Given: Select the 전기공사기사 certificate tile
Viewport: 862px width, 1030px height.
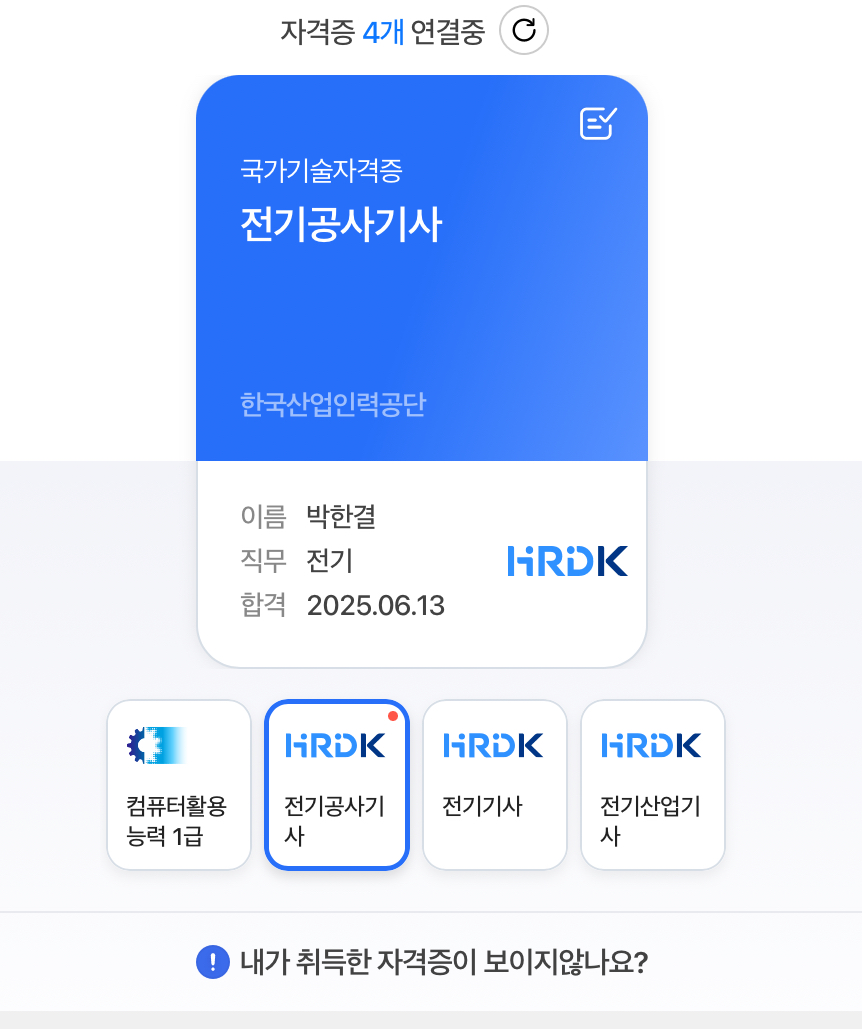Looking at the screenshot, I should [x=337, y=784].
